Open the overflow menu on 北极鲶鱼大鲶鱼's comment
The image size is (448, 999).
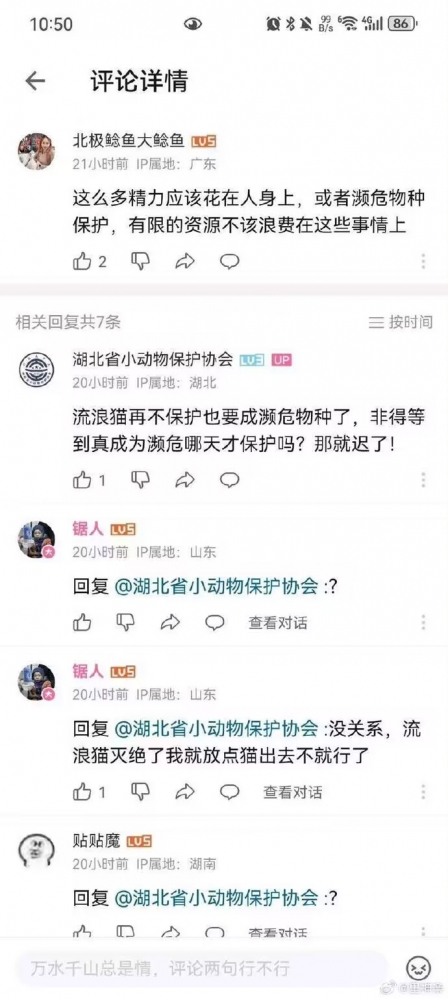(424, 261)
